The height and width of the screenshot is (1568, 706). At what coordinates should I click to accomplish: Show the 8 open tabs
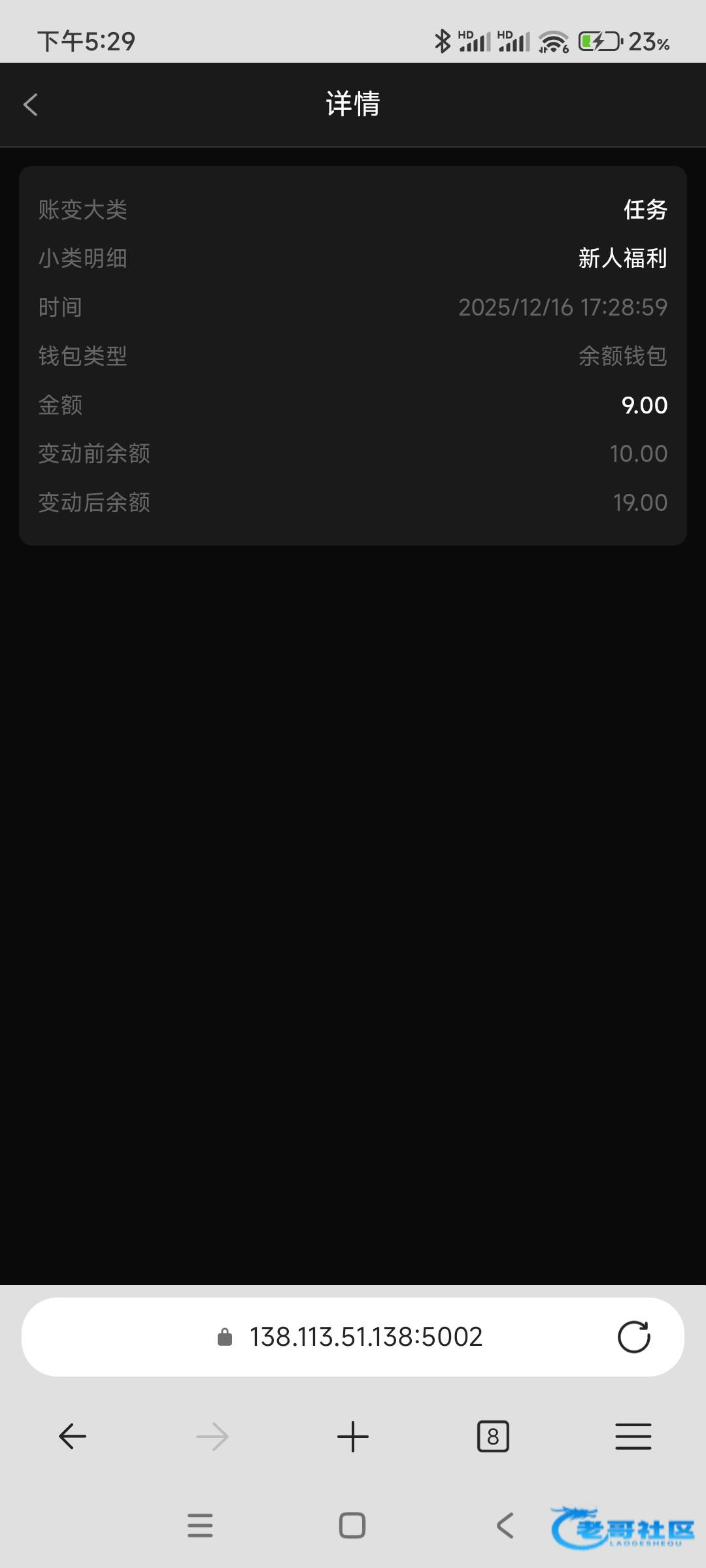click(x=493, y=1436)
